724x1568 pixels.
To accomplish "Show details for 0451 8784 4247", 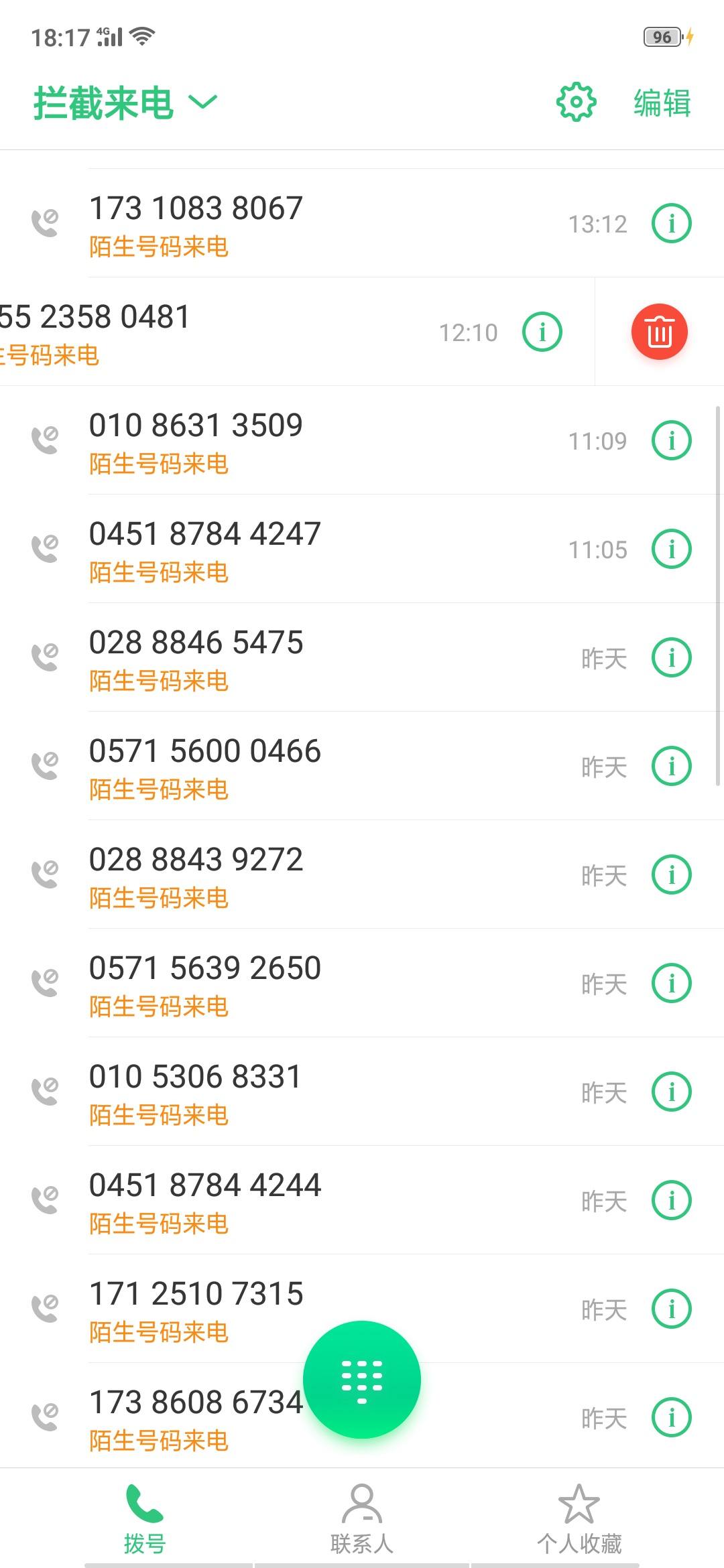I will 672,549.
